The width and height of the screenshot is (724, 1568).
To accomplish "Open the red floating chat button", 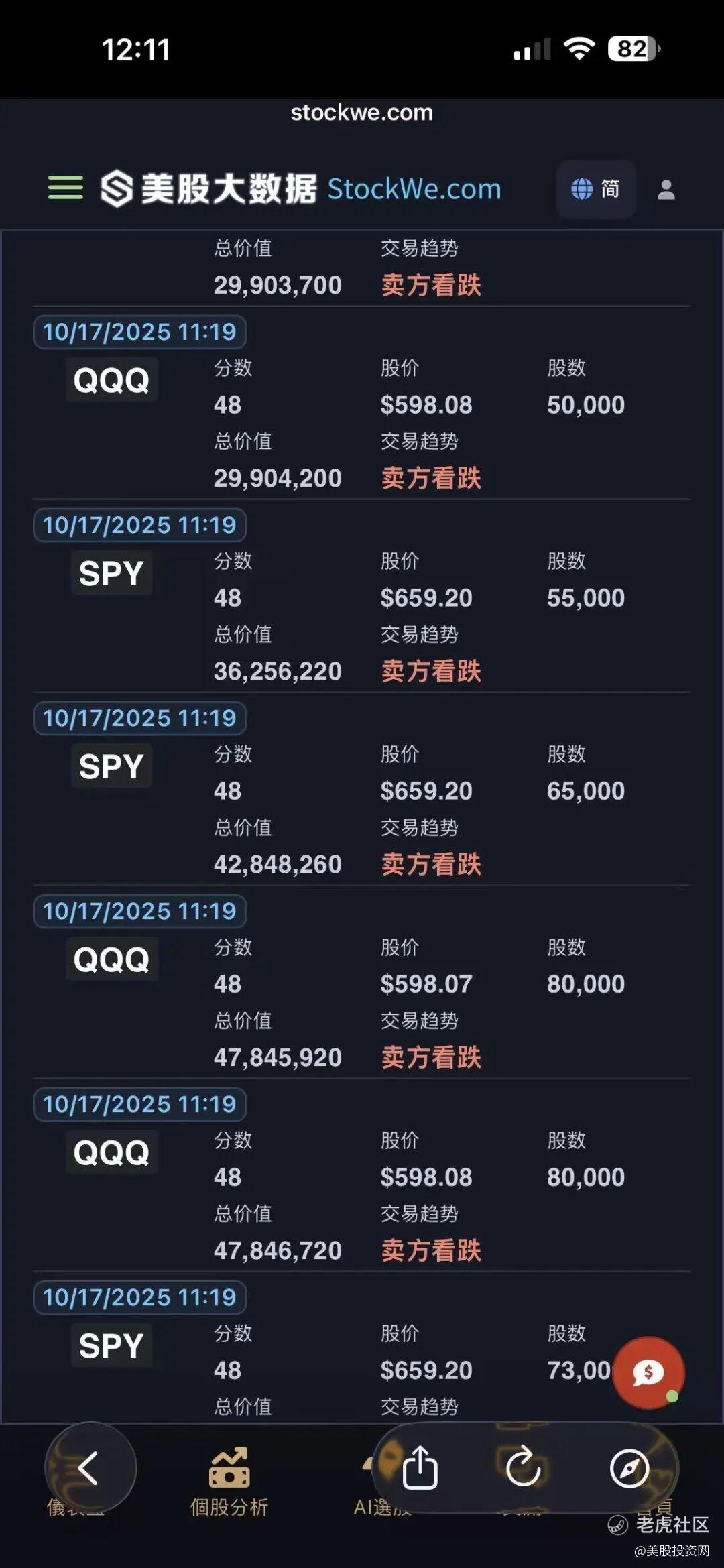I will point(648,1372).
